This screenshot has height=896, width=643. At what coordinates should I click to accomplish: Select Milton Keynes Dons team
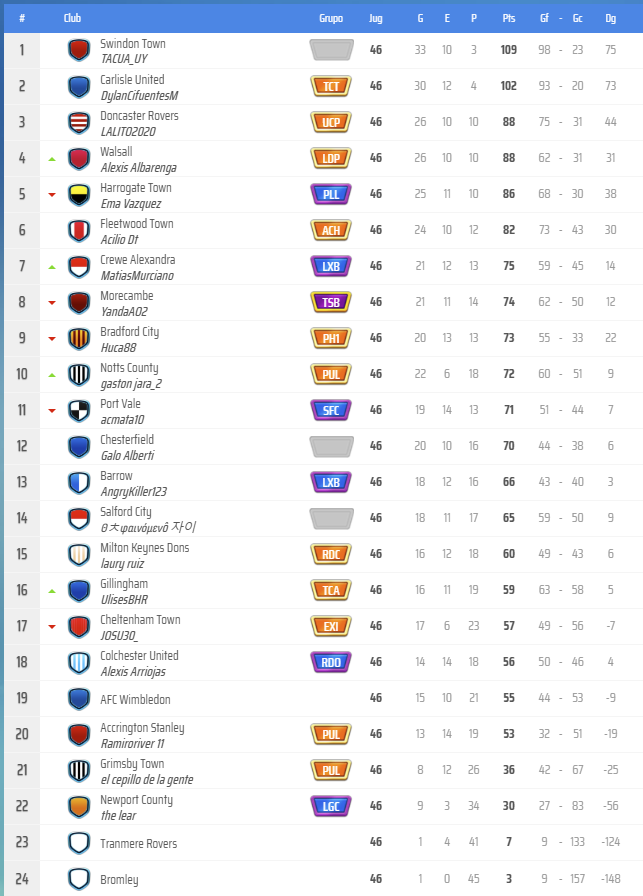(144, 548)
